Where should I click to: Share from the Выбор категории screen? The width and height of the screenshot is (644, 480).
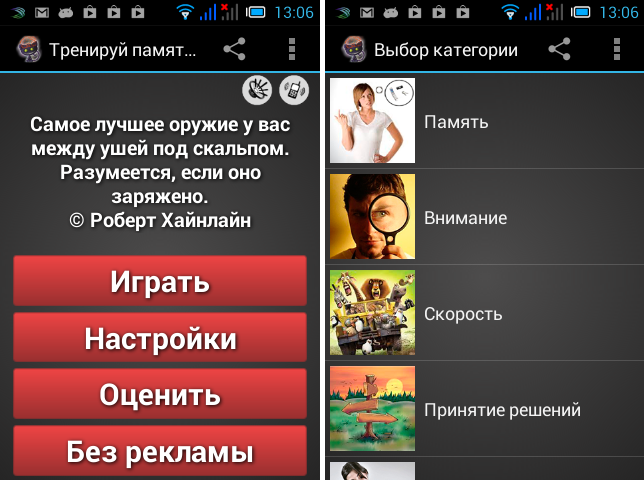click(x=559, y=49)
